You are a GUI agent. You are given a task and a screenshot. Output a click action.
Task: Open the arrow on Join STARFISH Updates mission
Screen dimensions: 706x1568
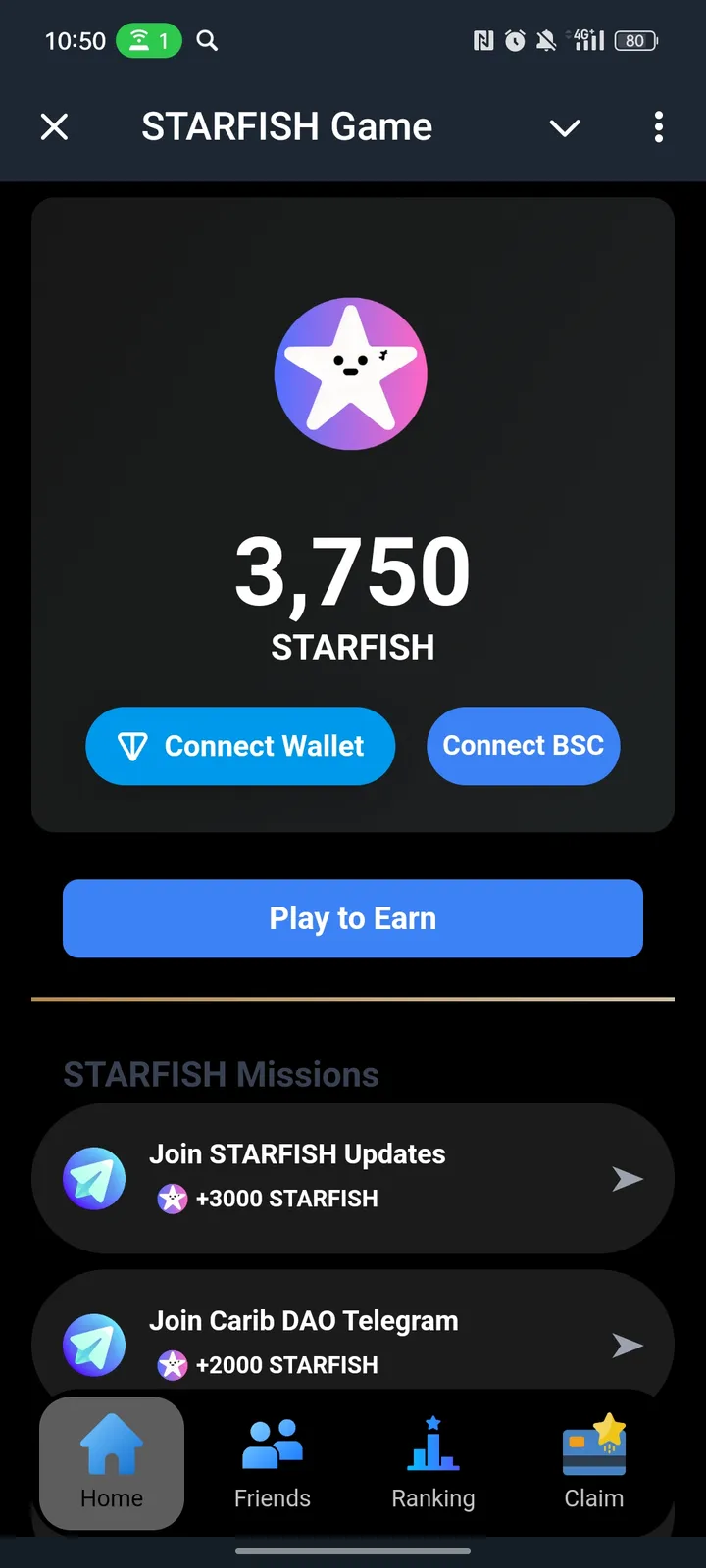click(x=626, y=1178)
